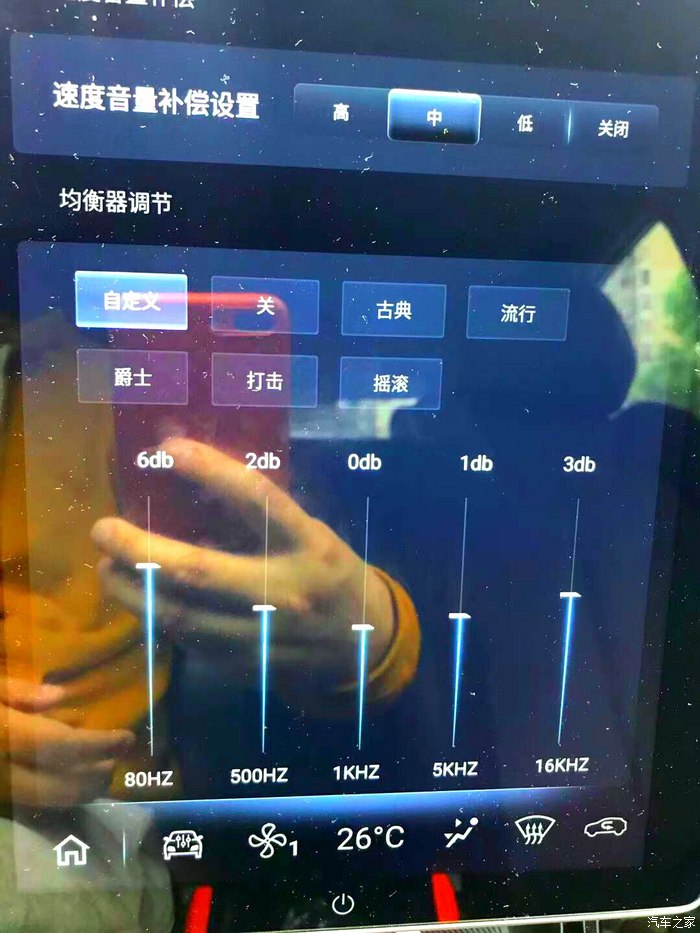Select the 自定义 equalizer preset
The width and height of the screenshot is (700, 933).
point(131,300)
